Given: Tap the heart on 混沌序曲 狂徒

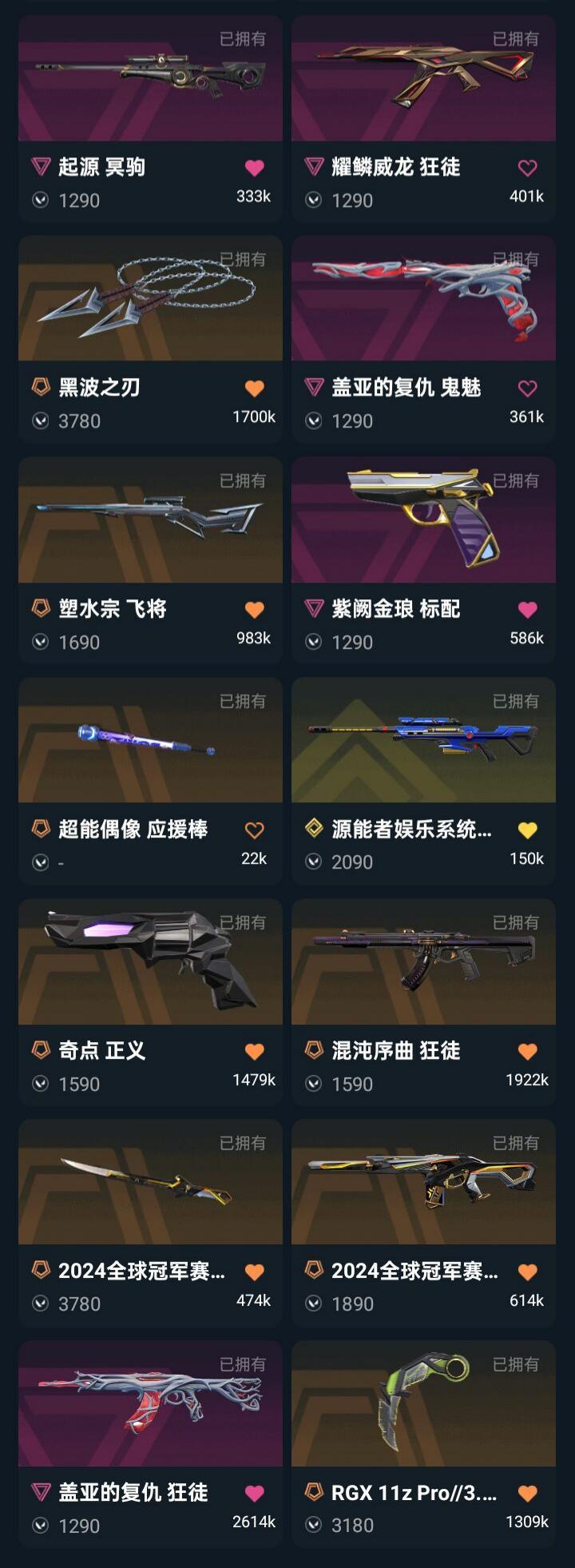Looking at the screenshot, I should click(x=527, y=1052).
